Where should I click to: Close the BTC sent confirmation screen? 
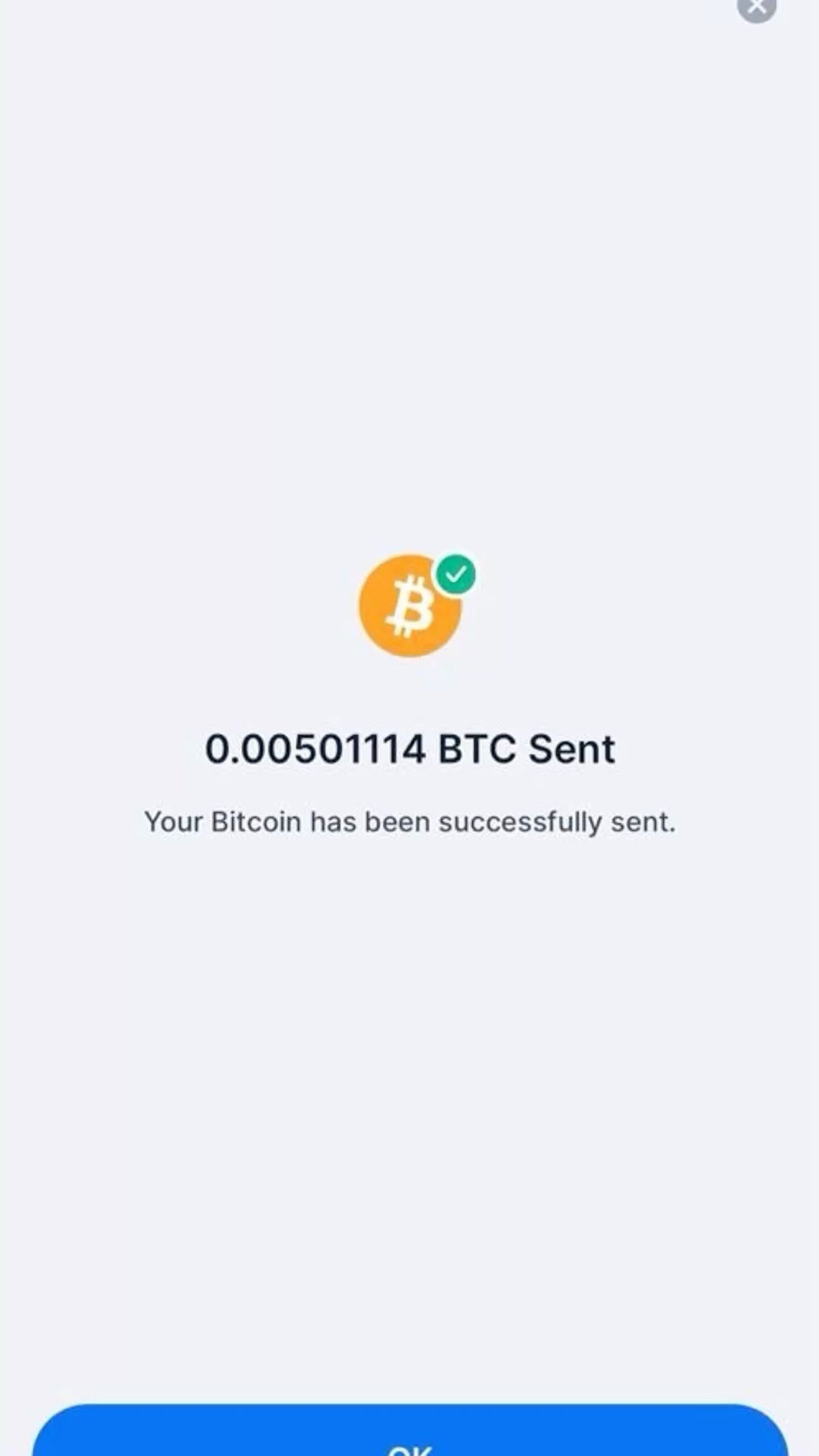(757, 7)
